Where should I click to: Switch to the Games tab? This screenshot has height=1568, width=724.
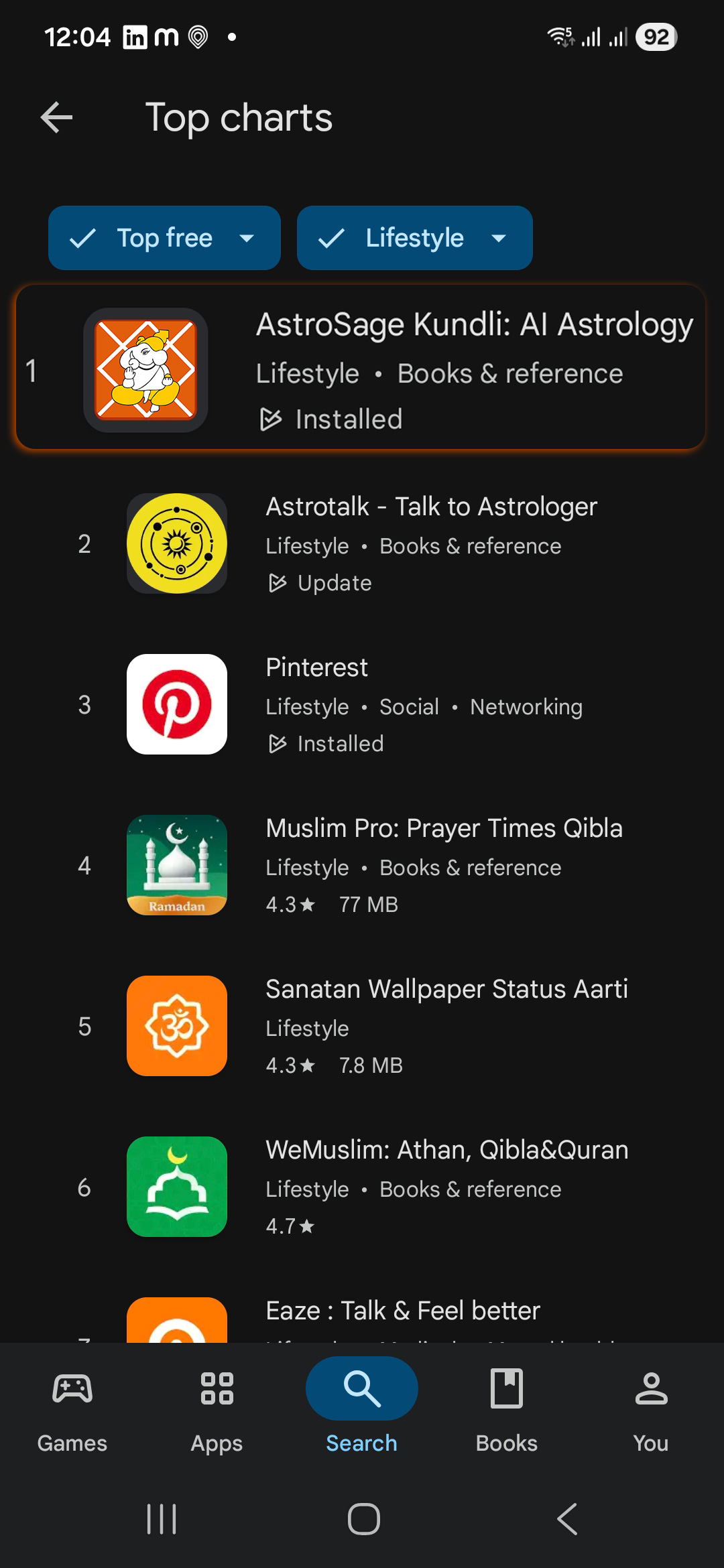point(72,1409)
